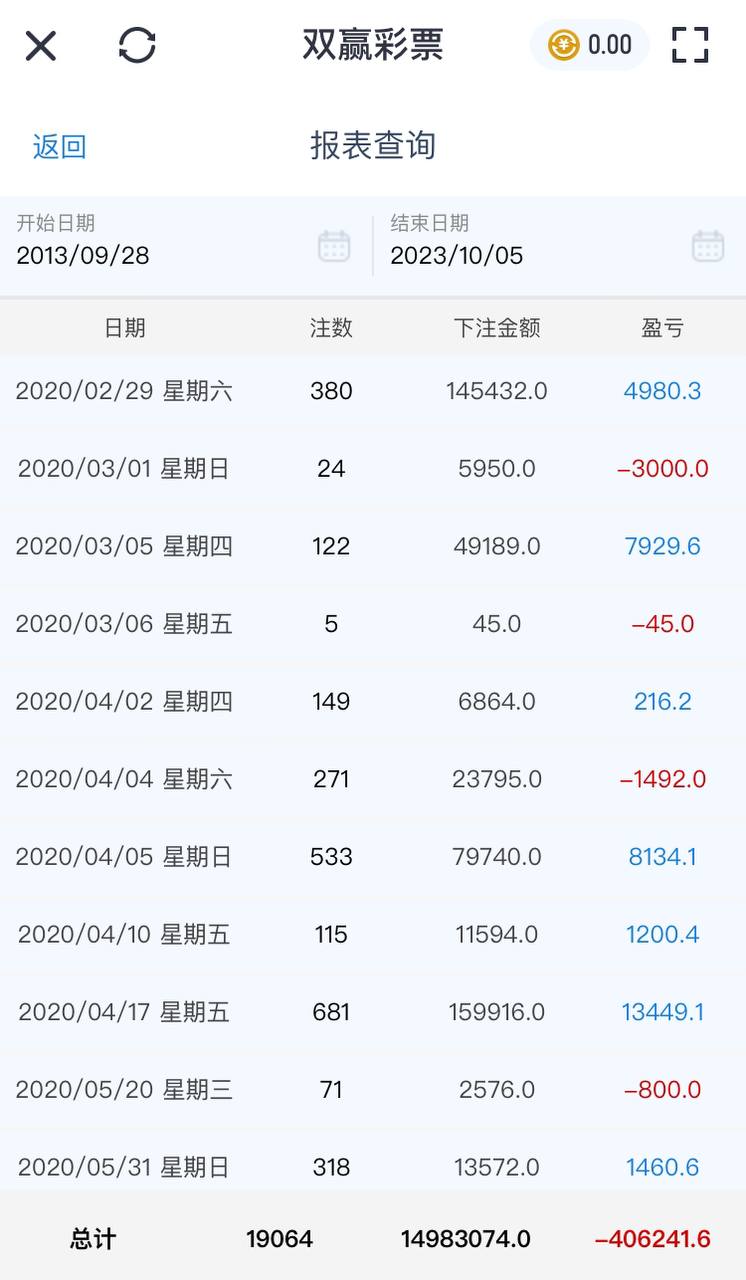Tap the 报表查询 header

click(x=373, y=146)
